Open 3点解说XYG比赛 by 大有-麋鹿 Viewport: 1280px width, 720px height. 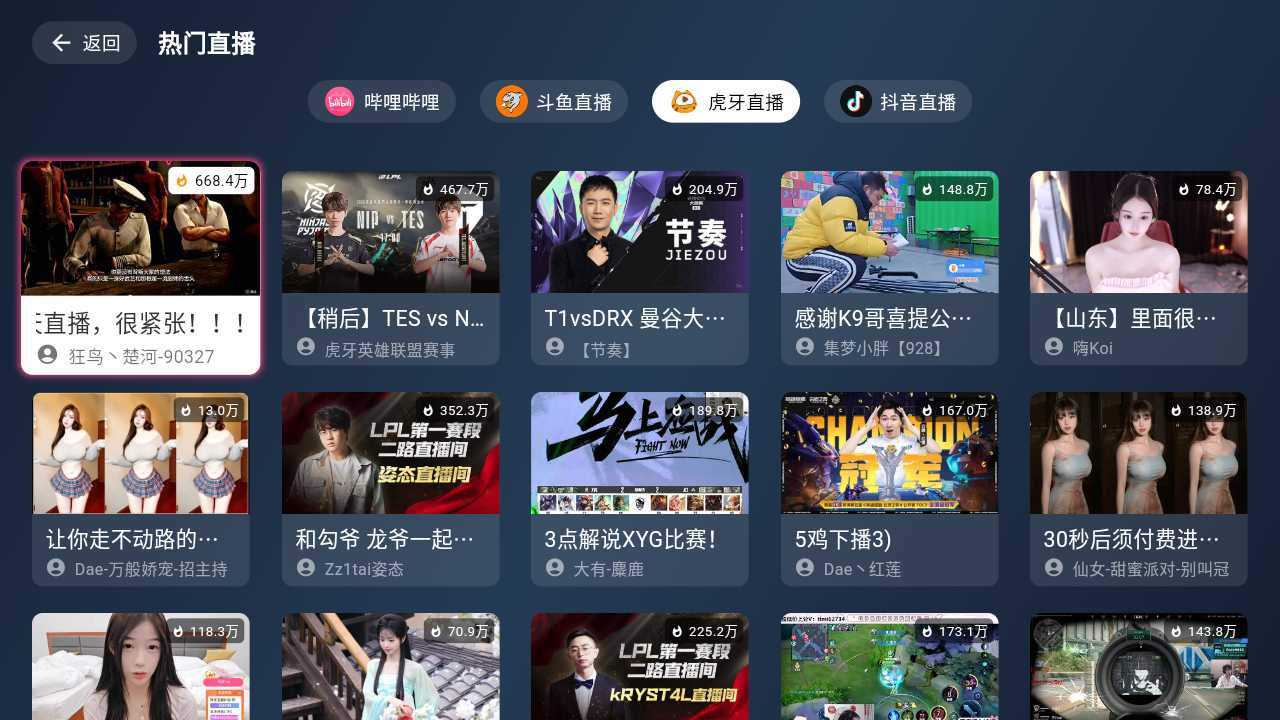[x=639, y=488]
